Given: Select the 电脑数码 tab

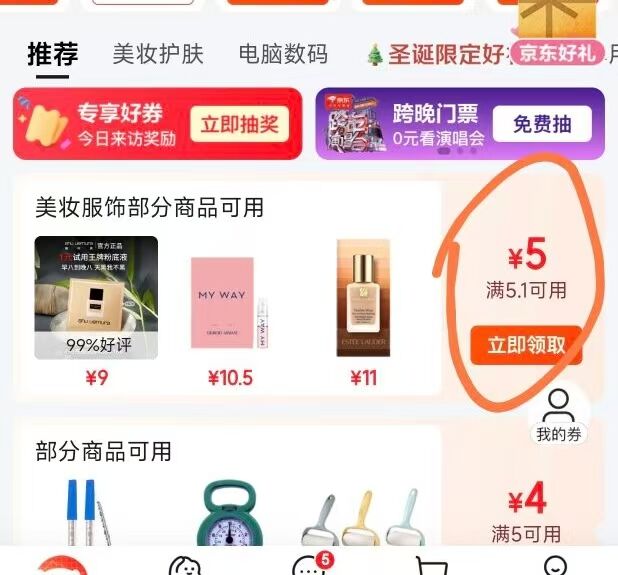Looking at the screenshot, I should tap(283, 55).
